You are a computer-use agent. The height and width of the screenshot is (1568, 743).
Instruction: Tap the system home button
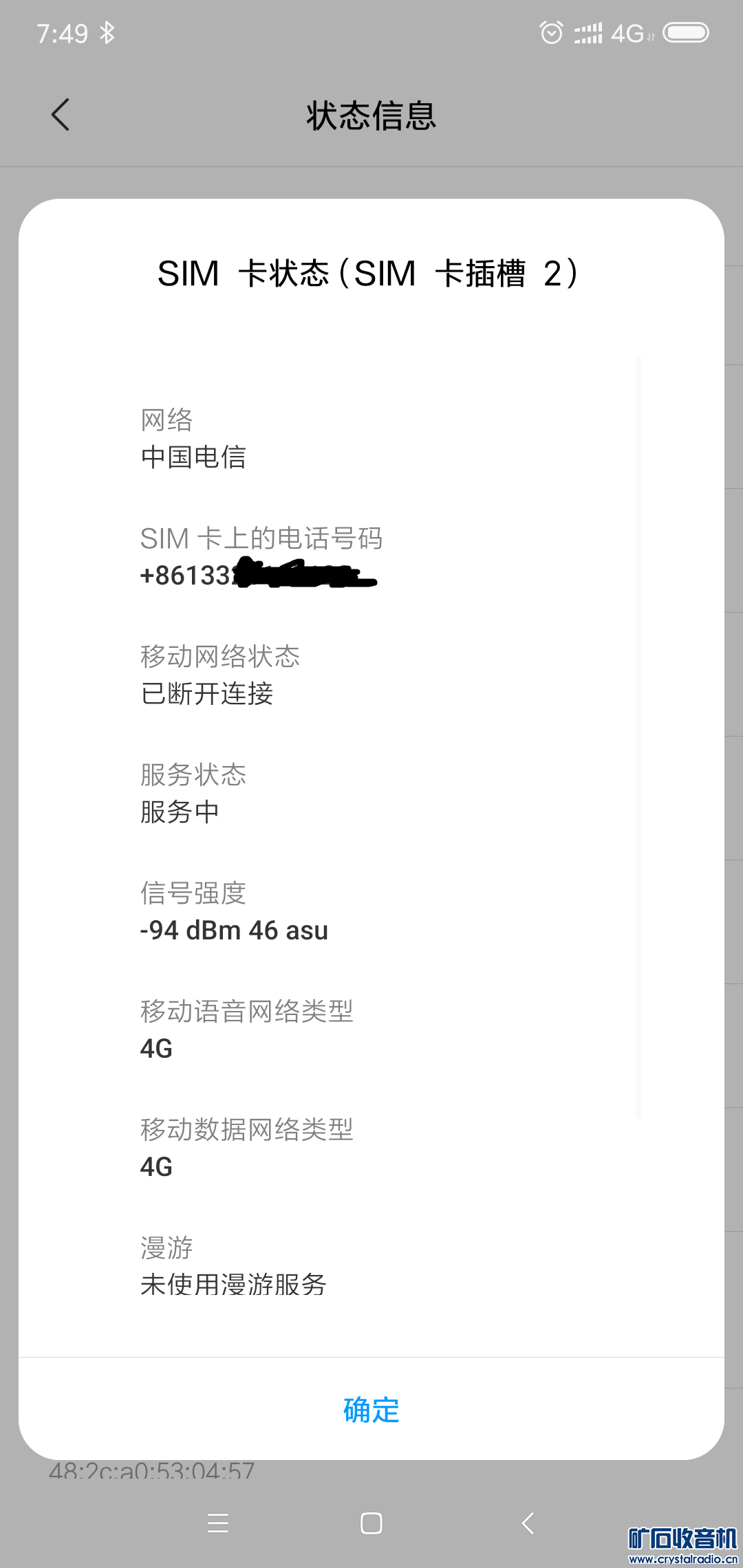point(371,1523)
